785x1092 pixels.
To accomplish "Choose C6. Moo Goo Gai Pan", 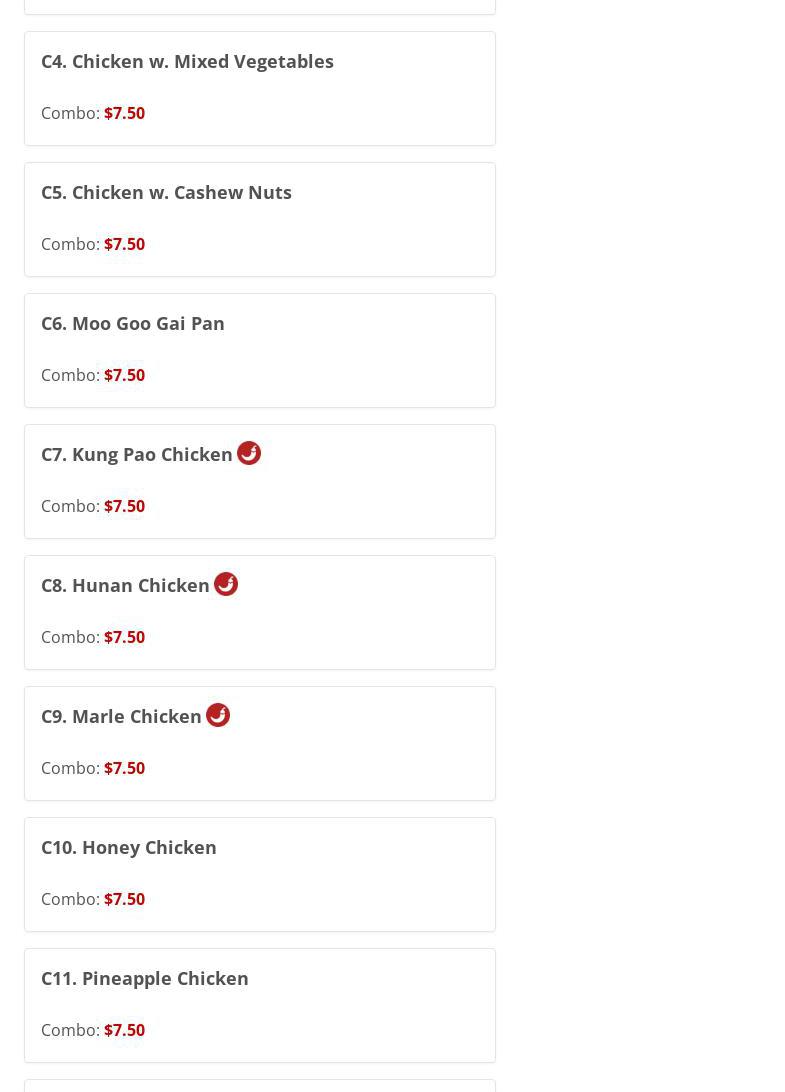I will click(259, 350).
